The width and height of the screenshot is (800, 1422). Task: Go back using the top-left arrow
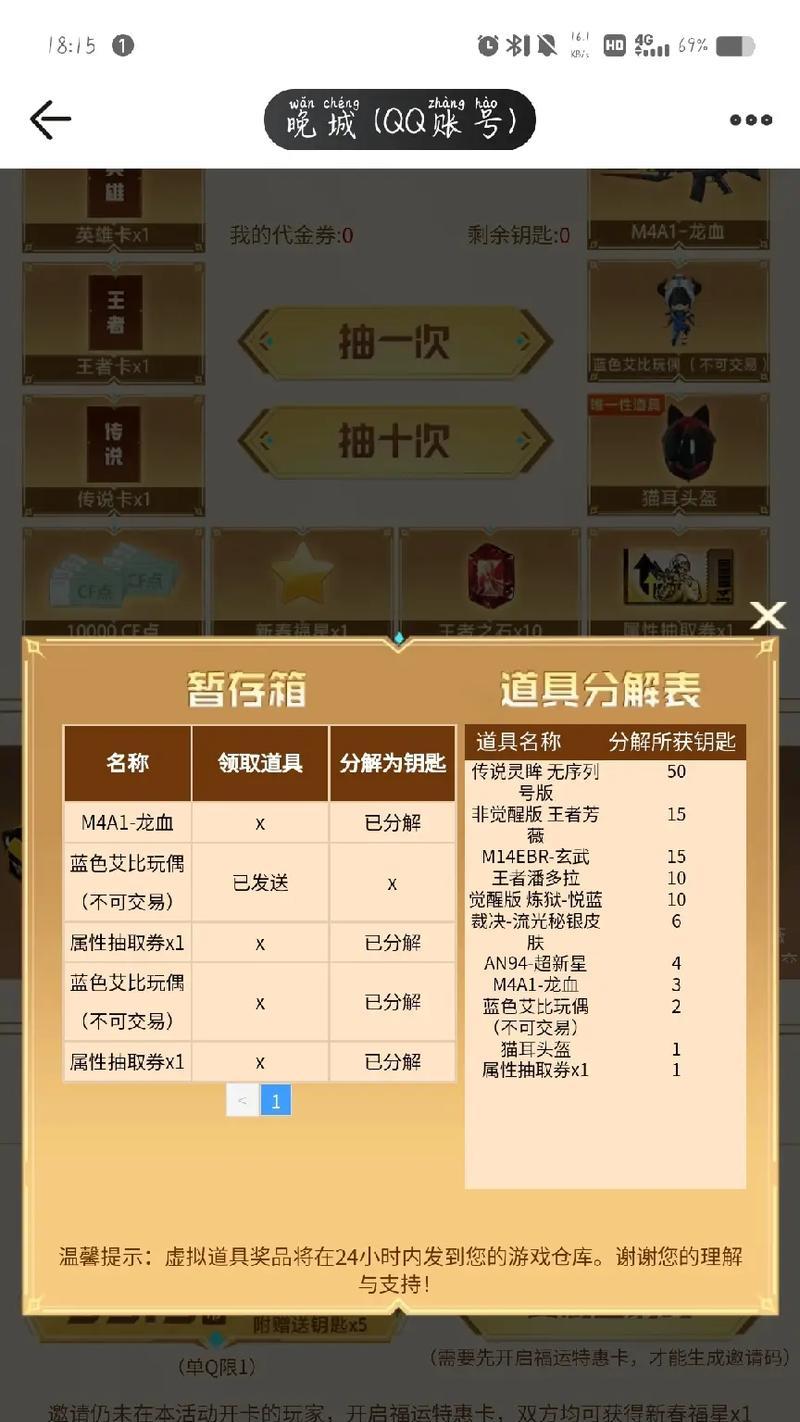pos(50,120)
